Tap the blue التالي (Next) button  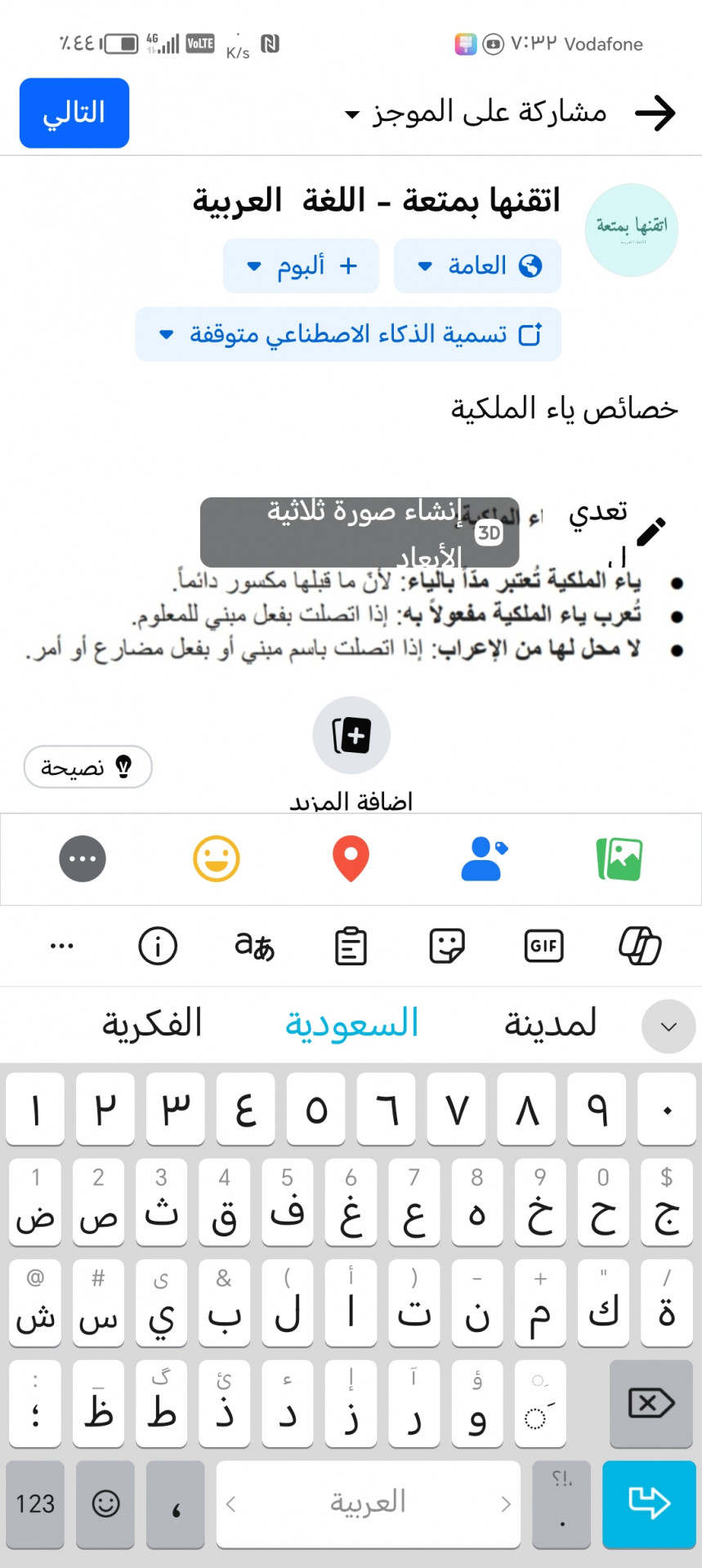(74, 113)
